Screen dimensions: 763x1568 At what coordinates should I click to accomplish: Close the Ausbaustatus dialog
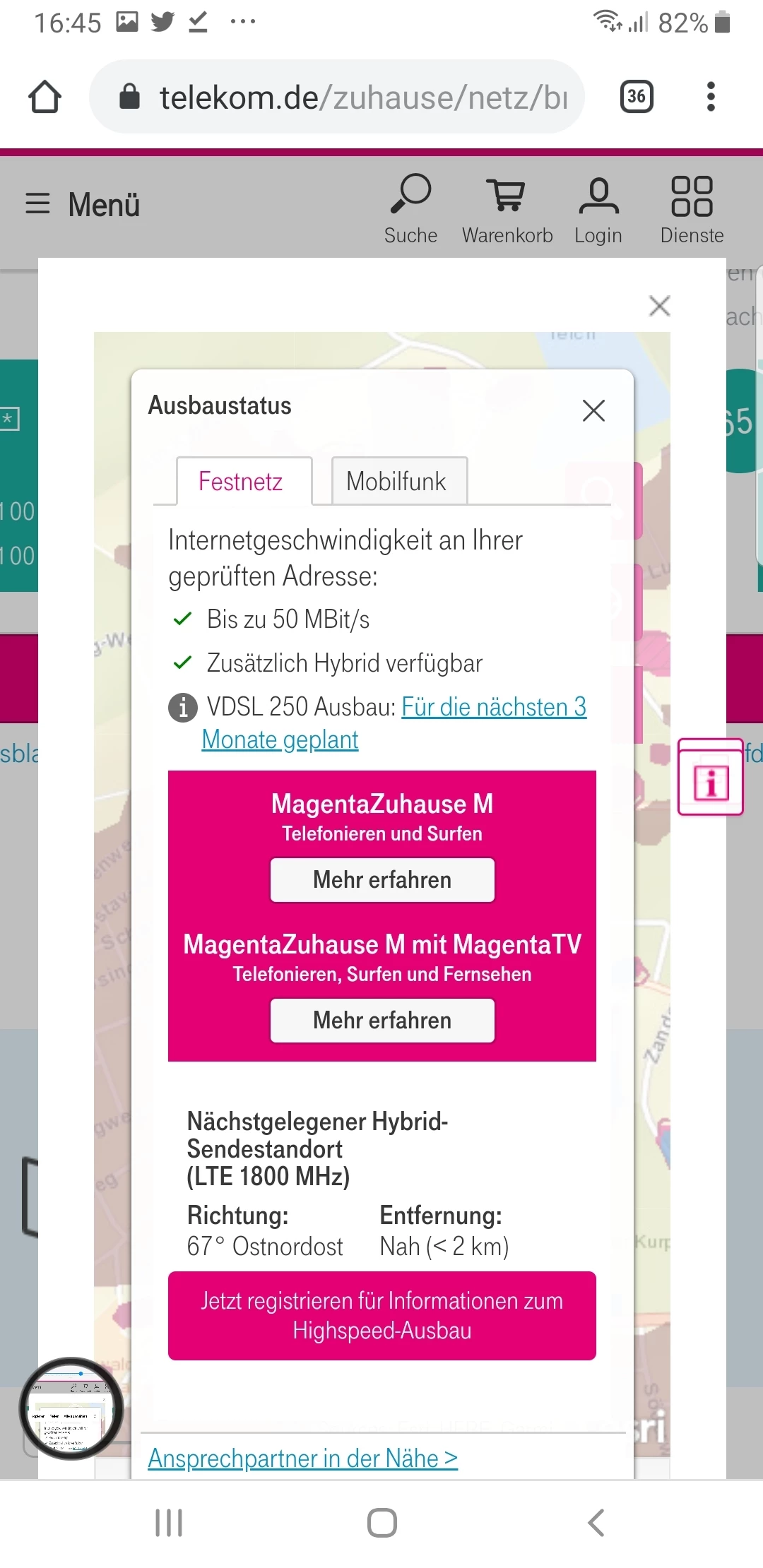593,410
